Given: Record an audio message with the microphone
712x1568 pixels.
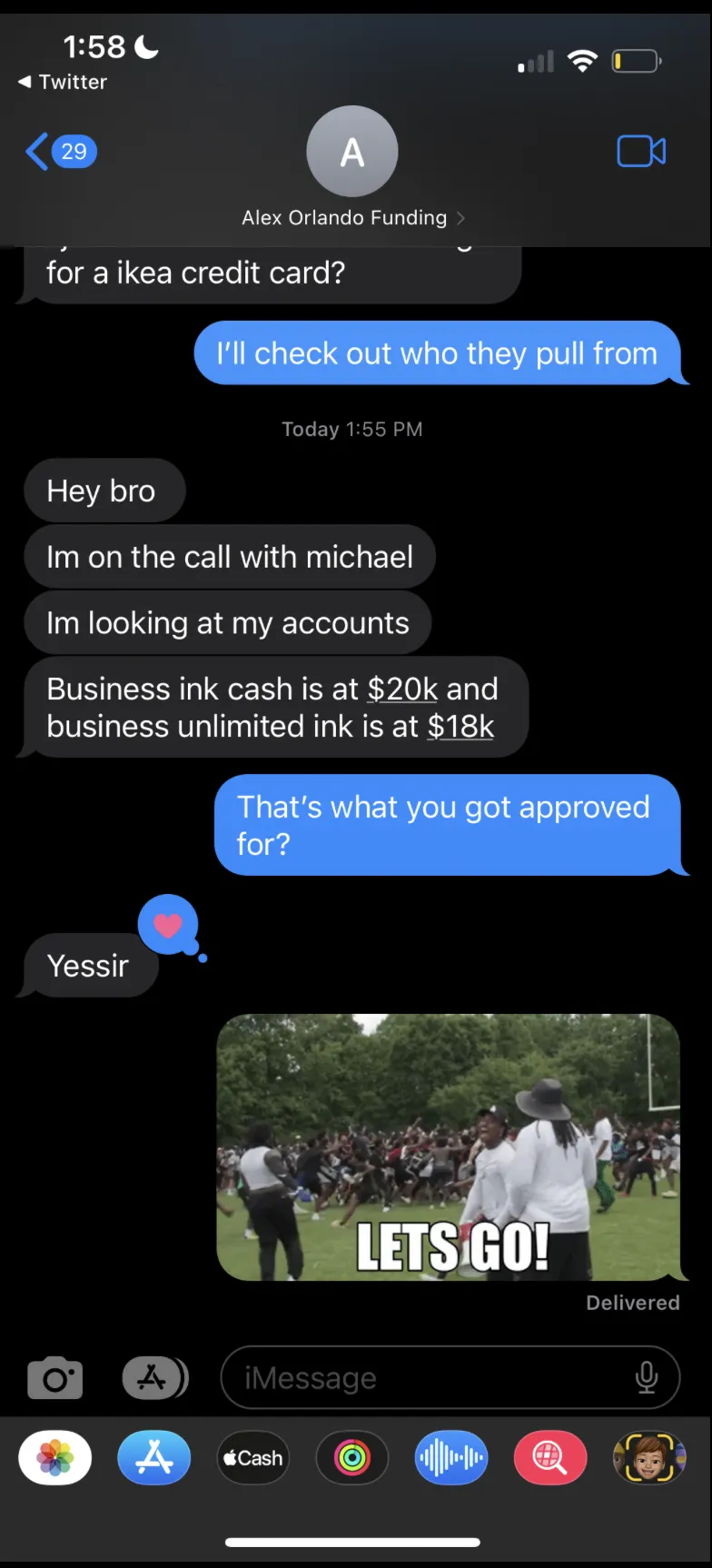Looking at the screenshot, I should coord(647,1378).
